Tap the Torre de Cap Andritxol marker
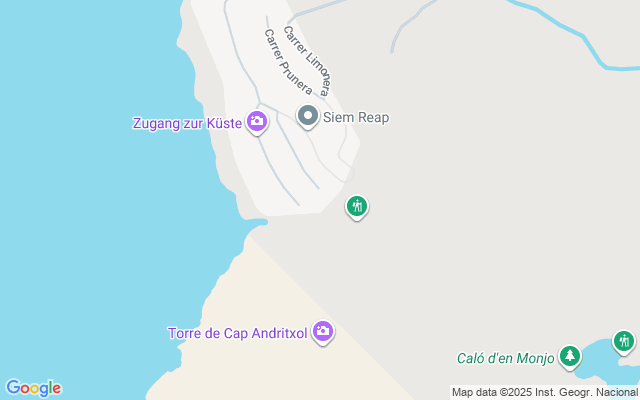 323,331
